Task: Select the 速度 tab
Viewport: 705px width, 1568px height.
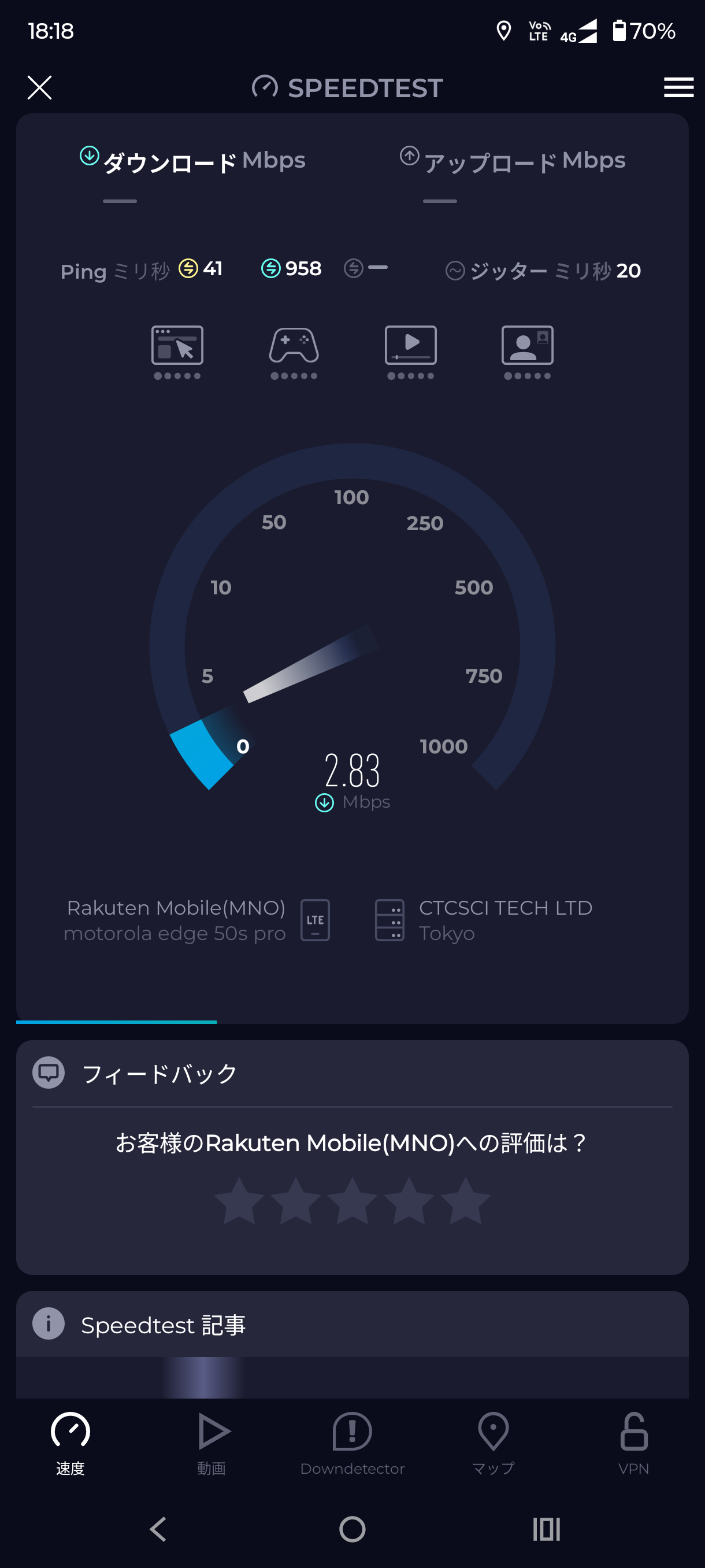Action: tap(70, 1443)
